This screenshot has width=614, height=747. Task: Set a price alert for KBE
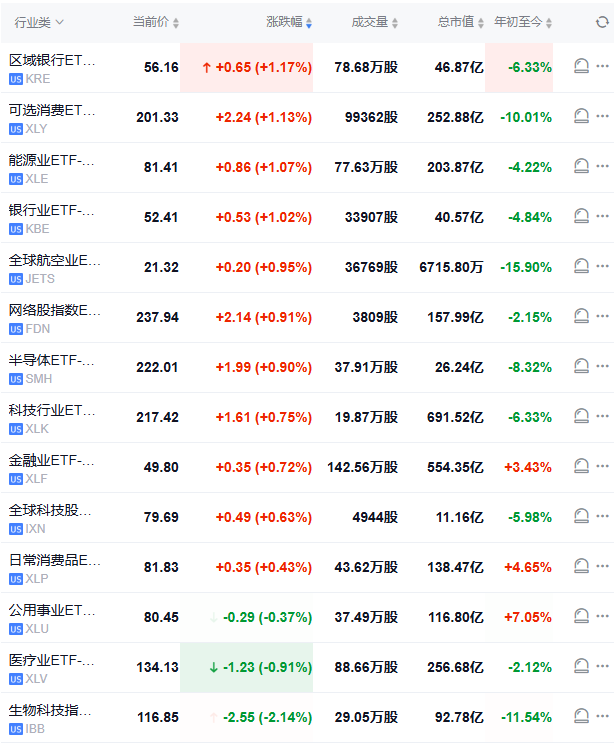tap(581, 217)
